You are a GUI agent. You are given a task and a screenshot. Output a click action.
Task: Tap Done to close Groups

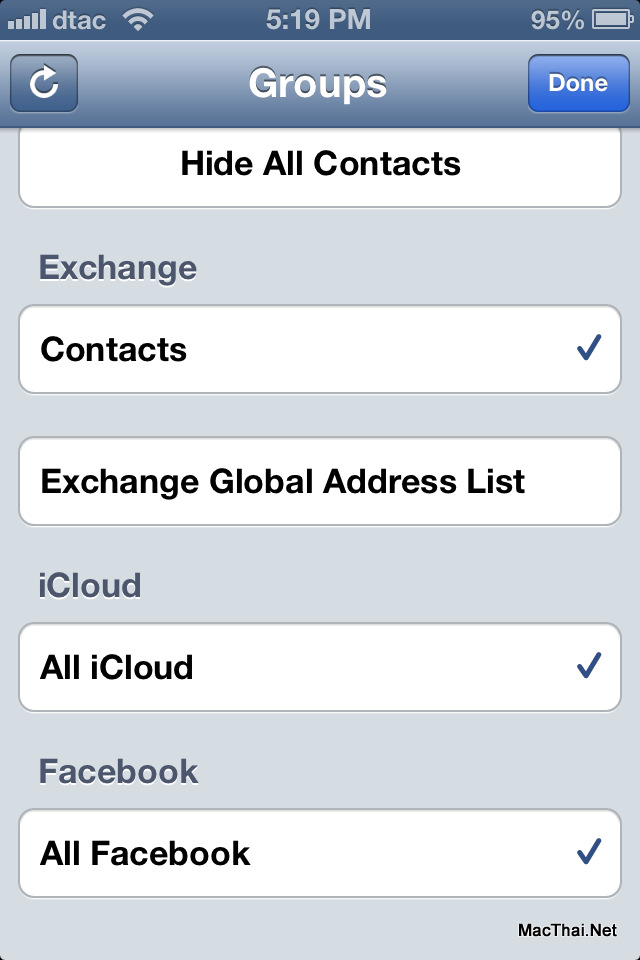coord(578,83)
